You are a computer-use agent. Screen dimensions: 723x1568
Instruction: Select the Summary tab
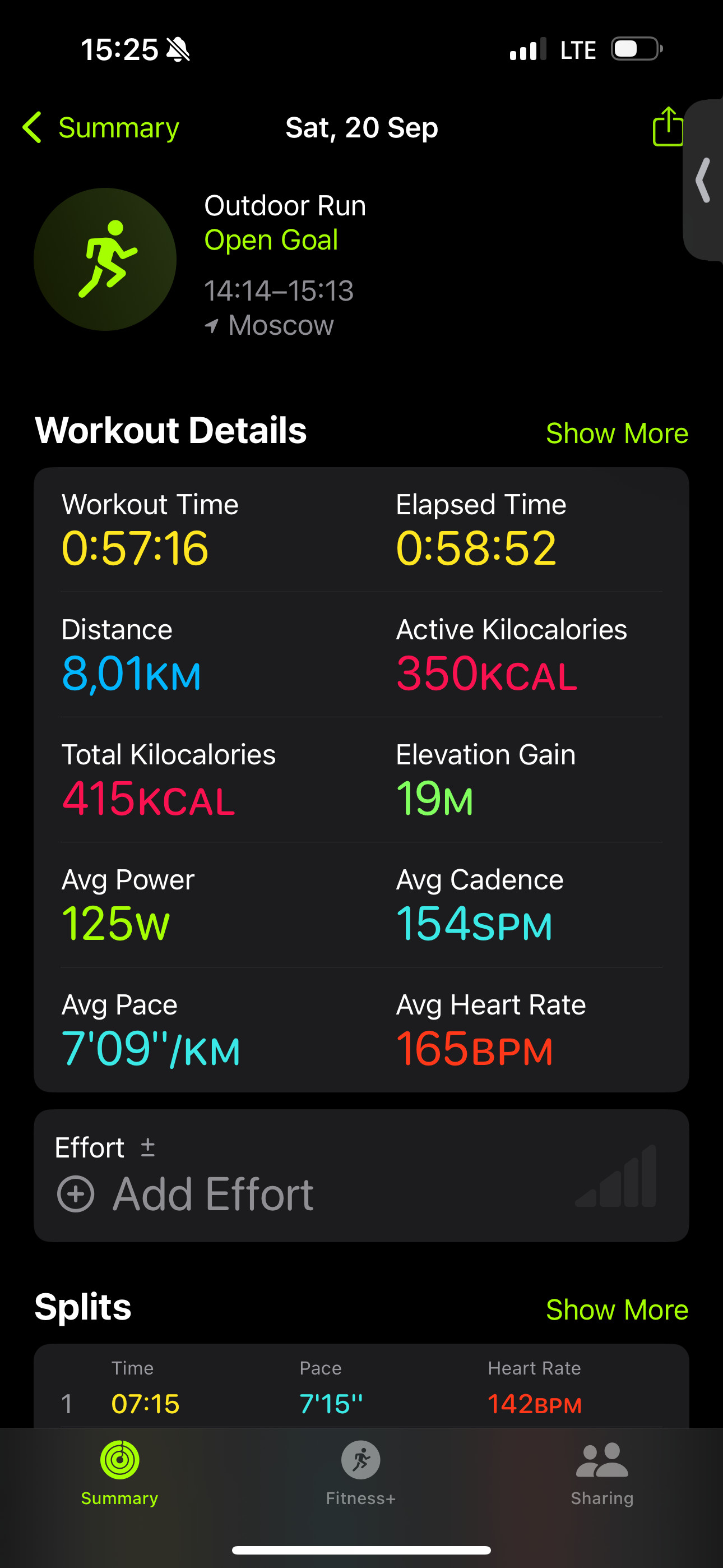point(120,1473)
